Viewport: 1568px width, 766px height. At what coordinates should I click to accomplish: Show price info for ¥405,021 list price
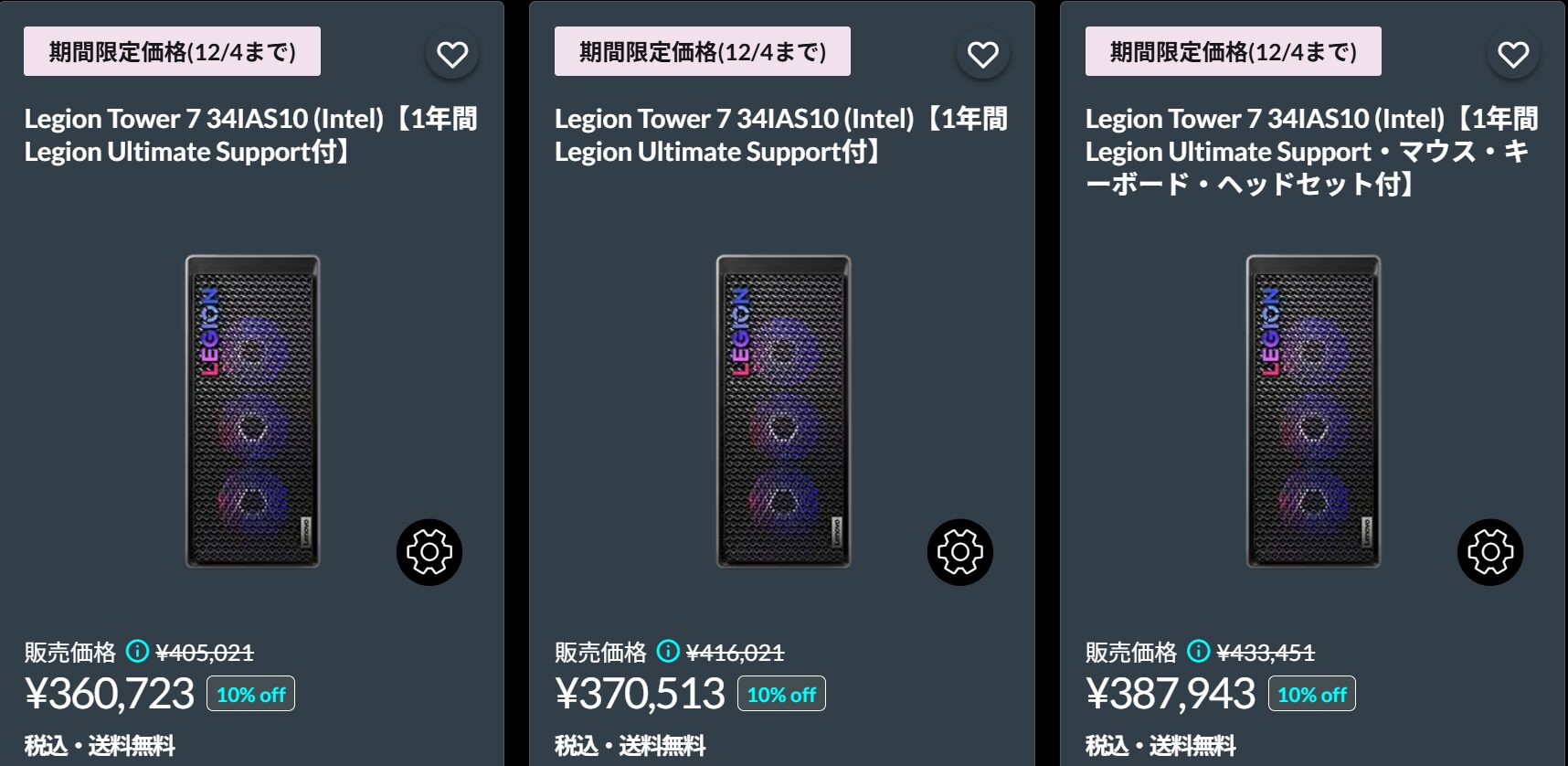137,651
